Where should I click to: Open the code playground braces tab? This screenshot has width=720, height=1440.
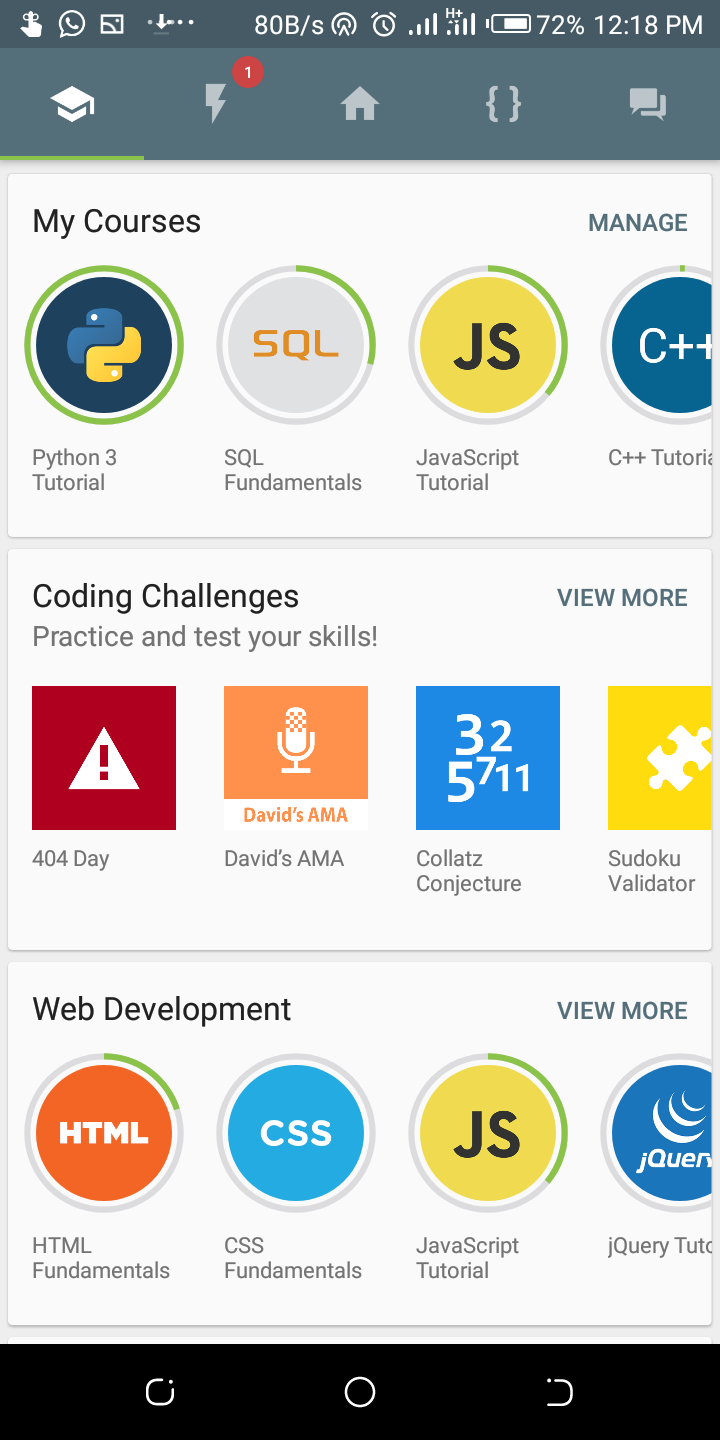point(503,104)
